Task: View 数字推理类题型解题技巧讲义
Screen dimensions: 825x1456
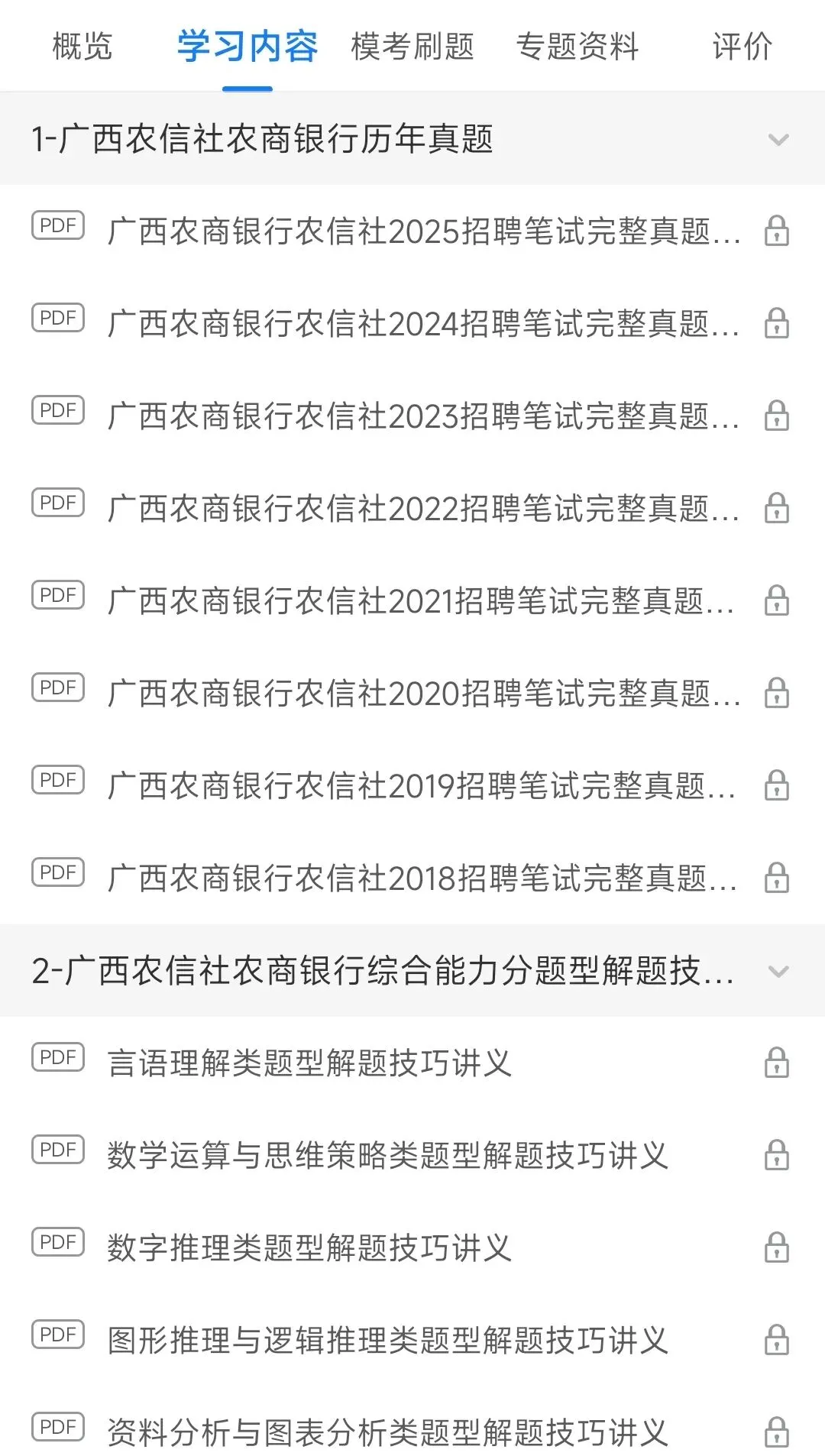Action: tap(309, 1248)
